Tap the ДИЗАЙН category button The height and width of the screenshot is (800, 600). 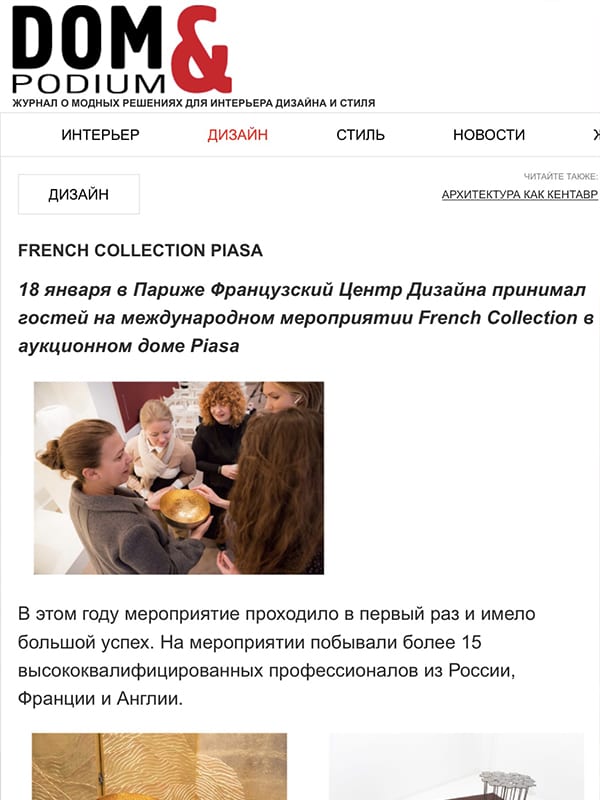[79, 195]
